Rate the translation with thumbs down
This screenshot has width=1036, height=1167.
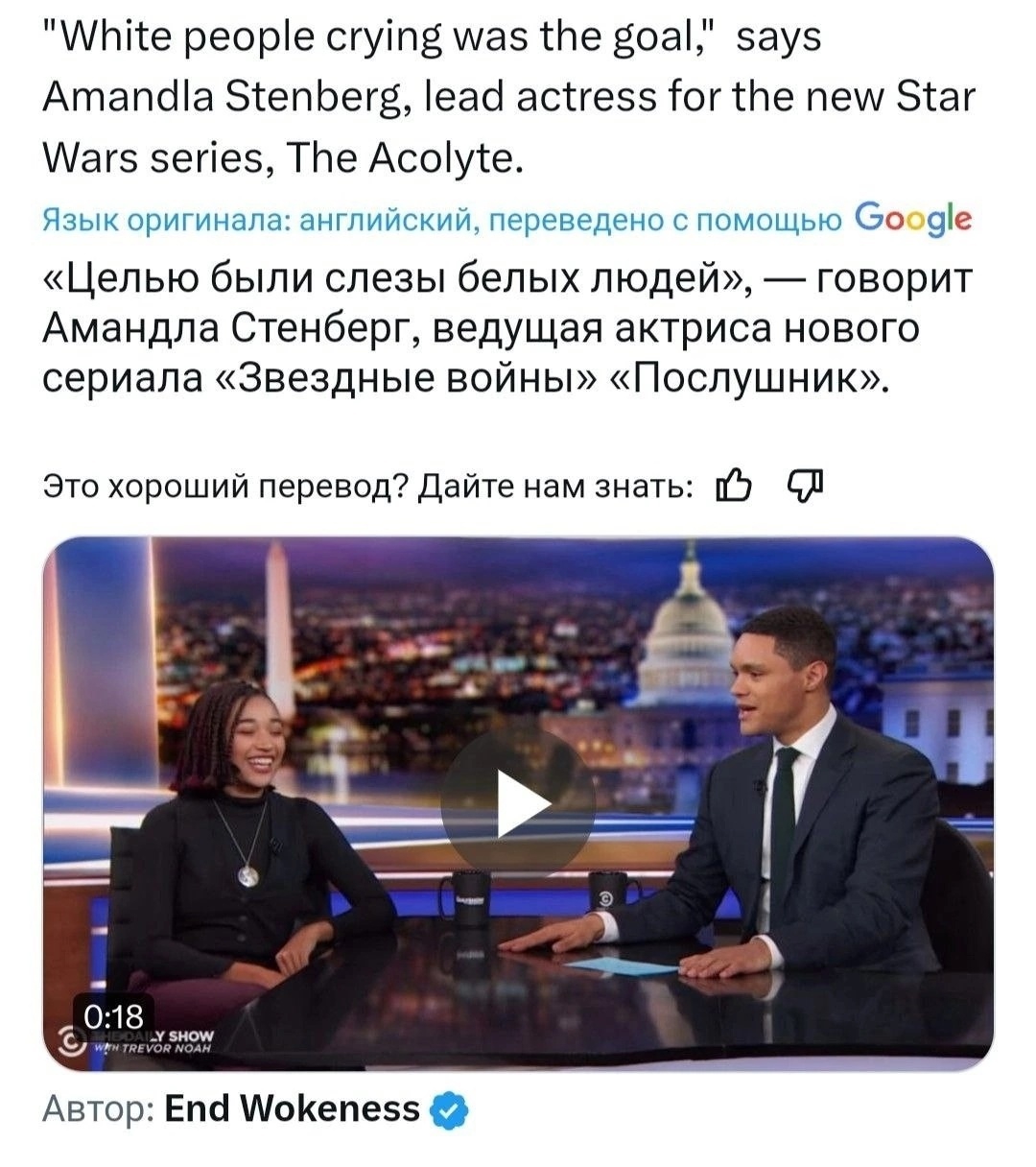(805, 487)
